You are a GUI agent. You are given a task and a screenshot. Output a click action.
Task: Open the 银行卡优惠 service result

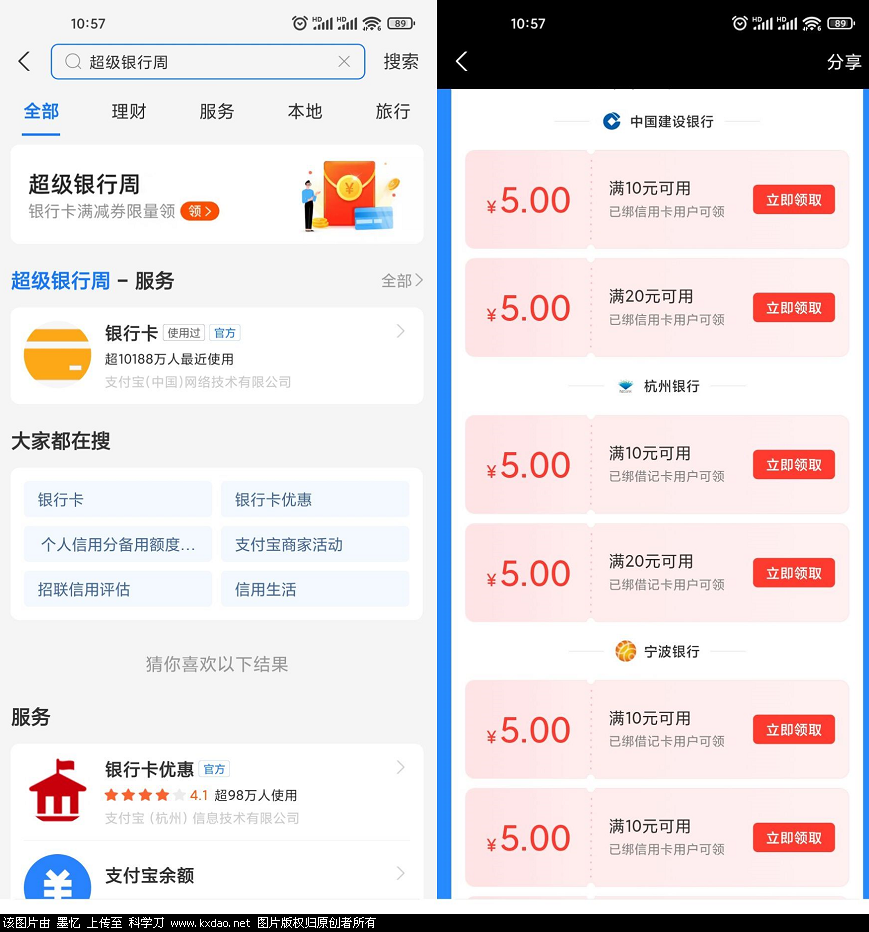(x=216, y=790)
